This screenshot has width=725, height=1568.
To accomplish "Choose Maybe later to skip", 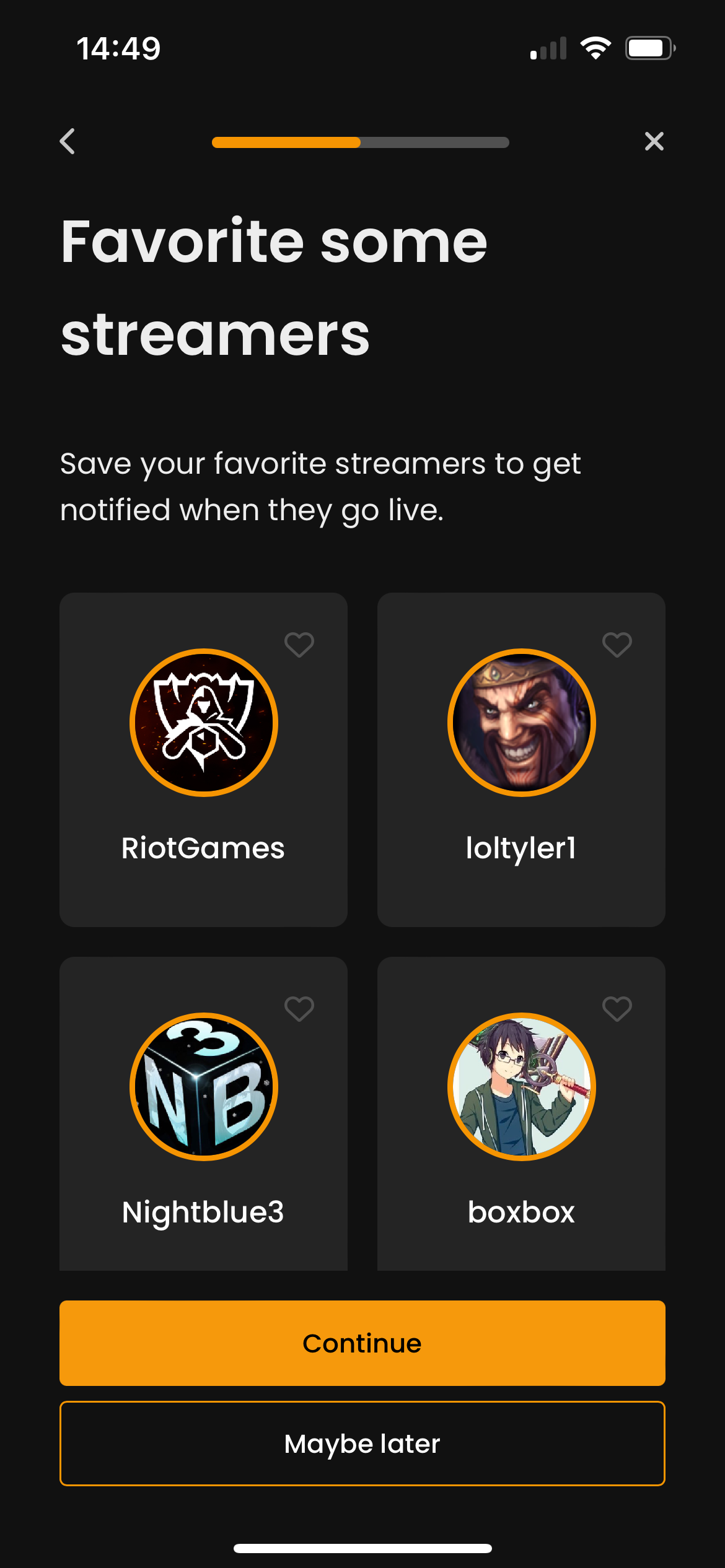I will tap(362, 1444).
